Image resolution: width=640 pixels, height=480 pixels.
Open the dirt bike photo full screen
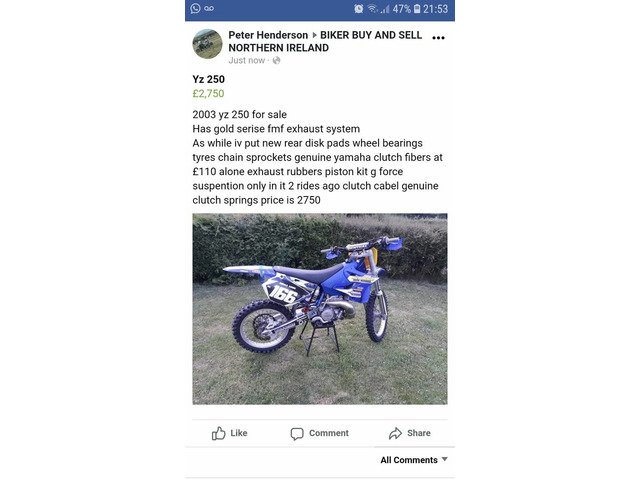pyautogui.click(x=319, y=308)
